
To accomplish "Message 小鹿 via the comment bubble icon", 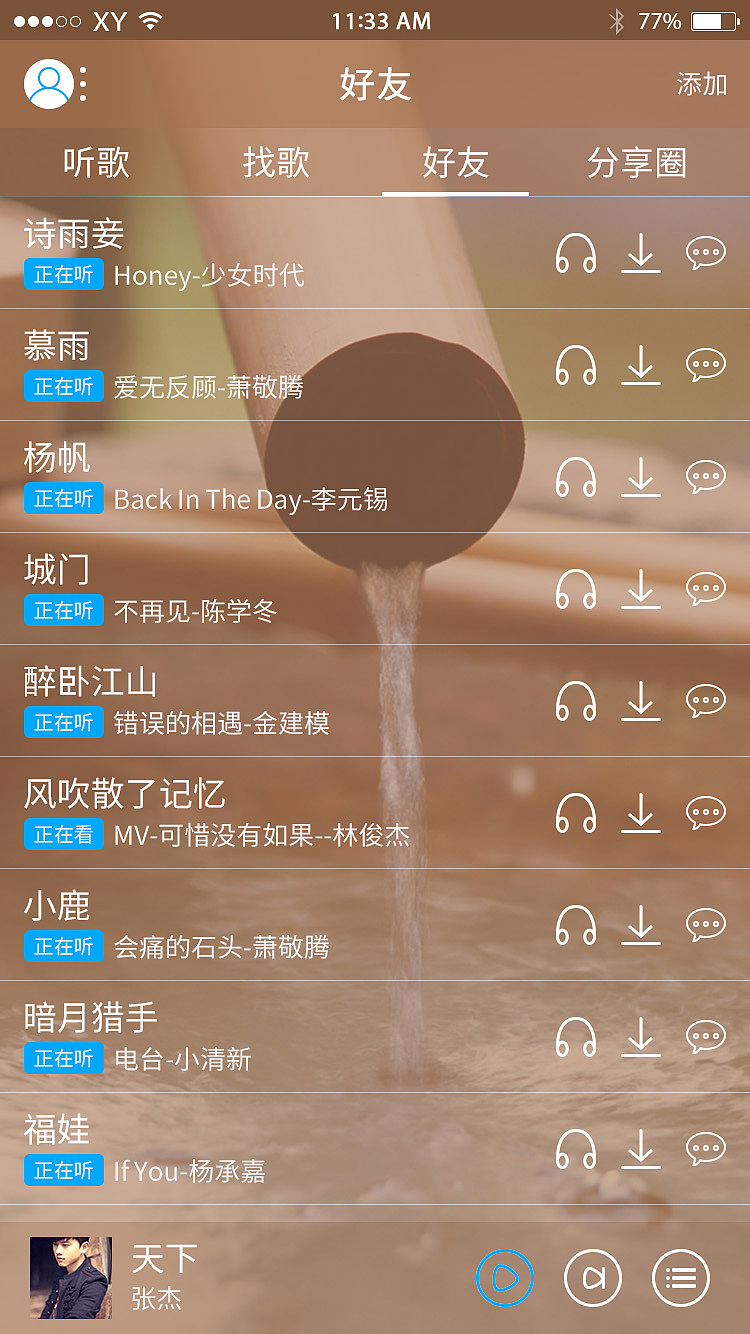I will (x=706, y=926).
